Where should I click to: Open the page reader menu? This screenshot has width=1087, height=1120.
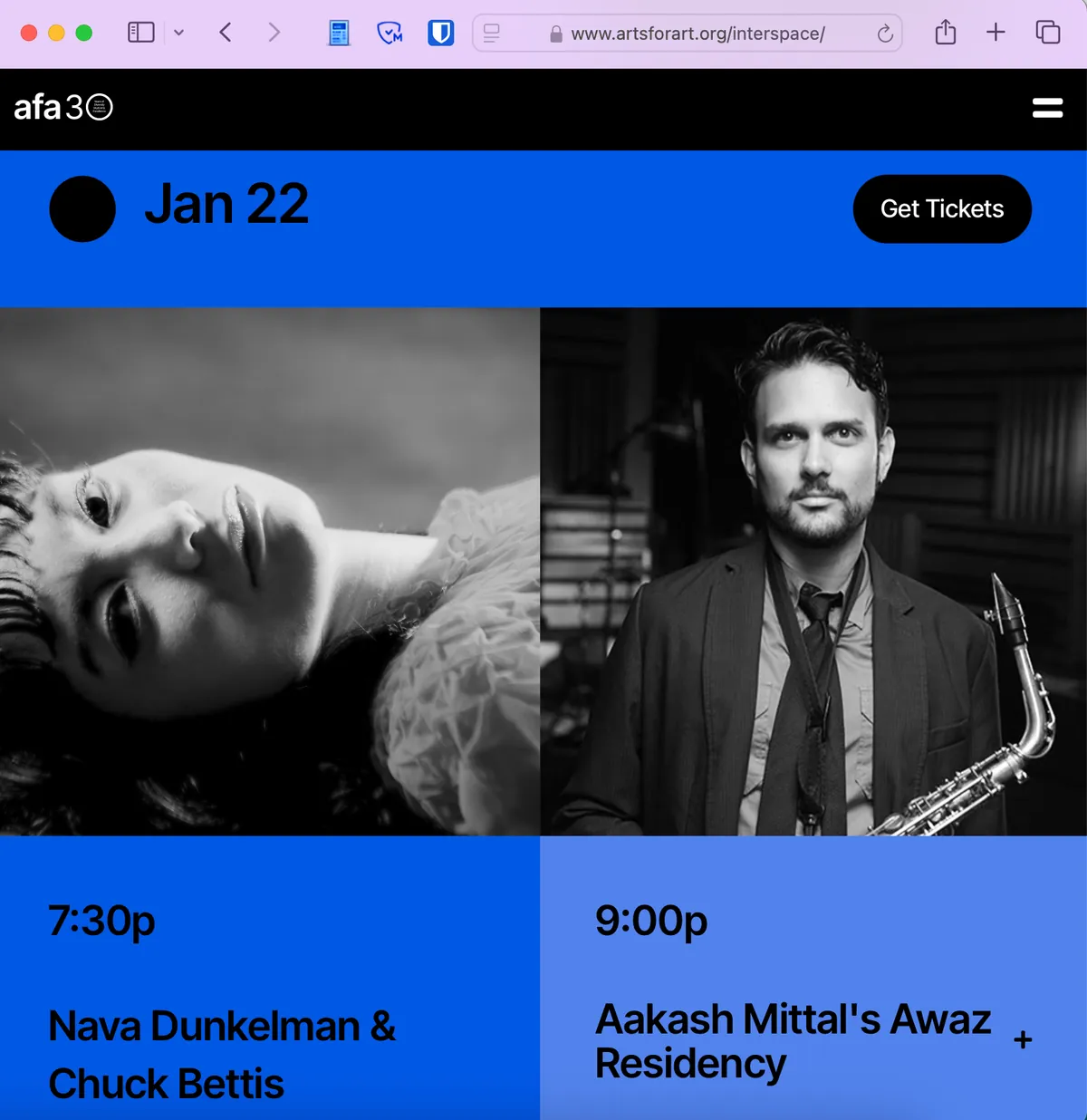tap(492, 34)
